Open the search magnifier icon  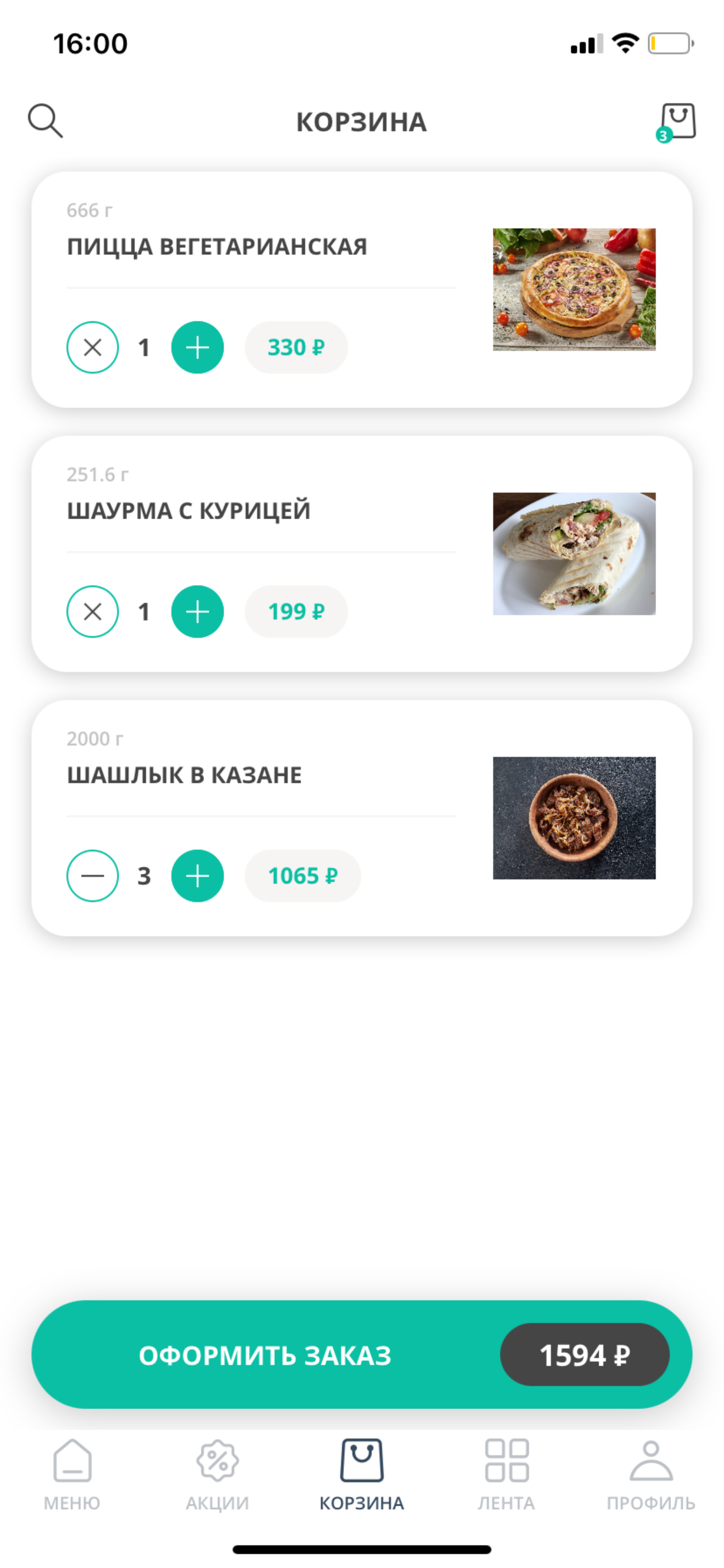point(45,121)
